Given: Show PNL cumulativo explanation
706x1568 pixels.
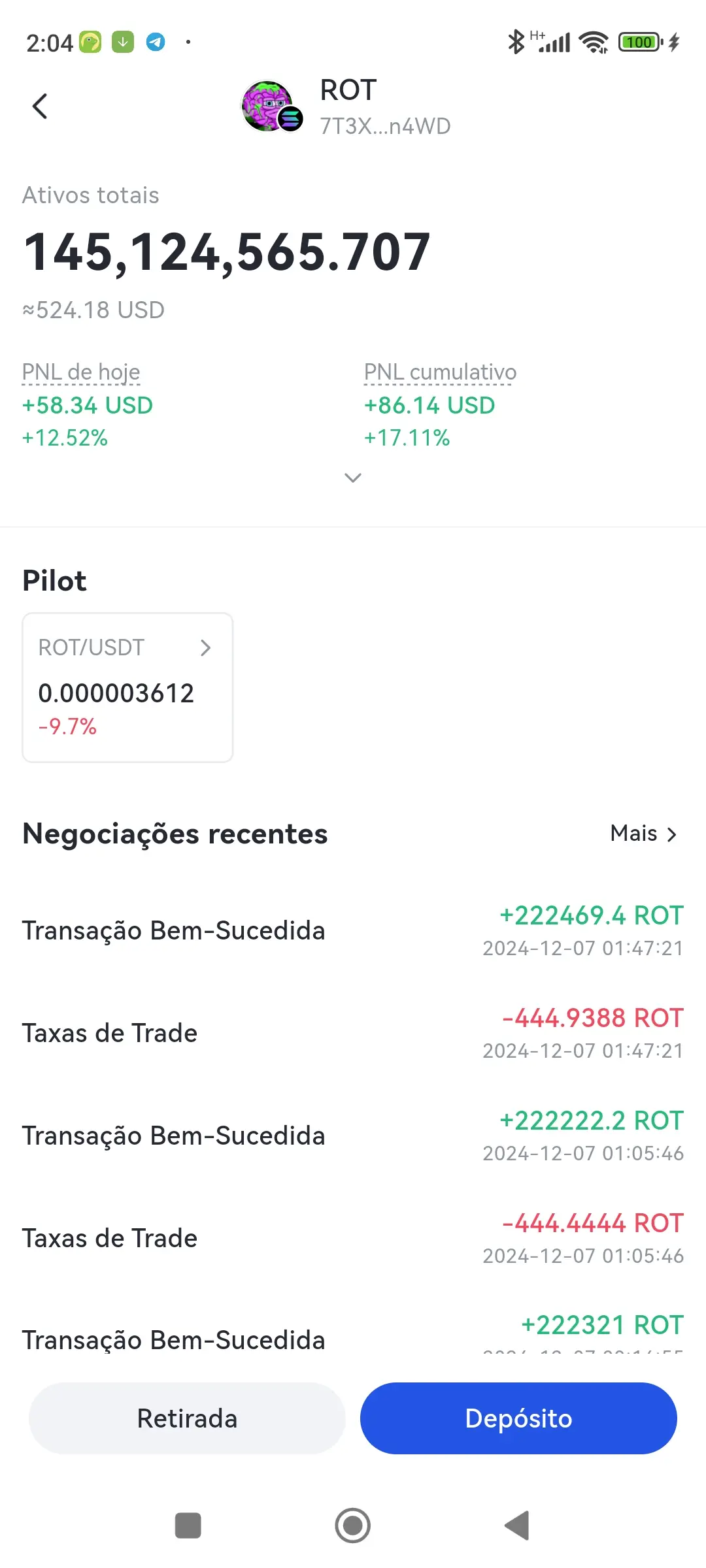Looking at the screenshot, I should (440, 372).
